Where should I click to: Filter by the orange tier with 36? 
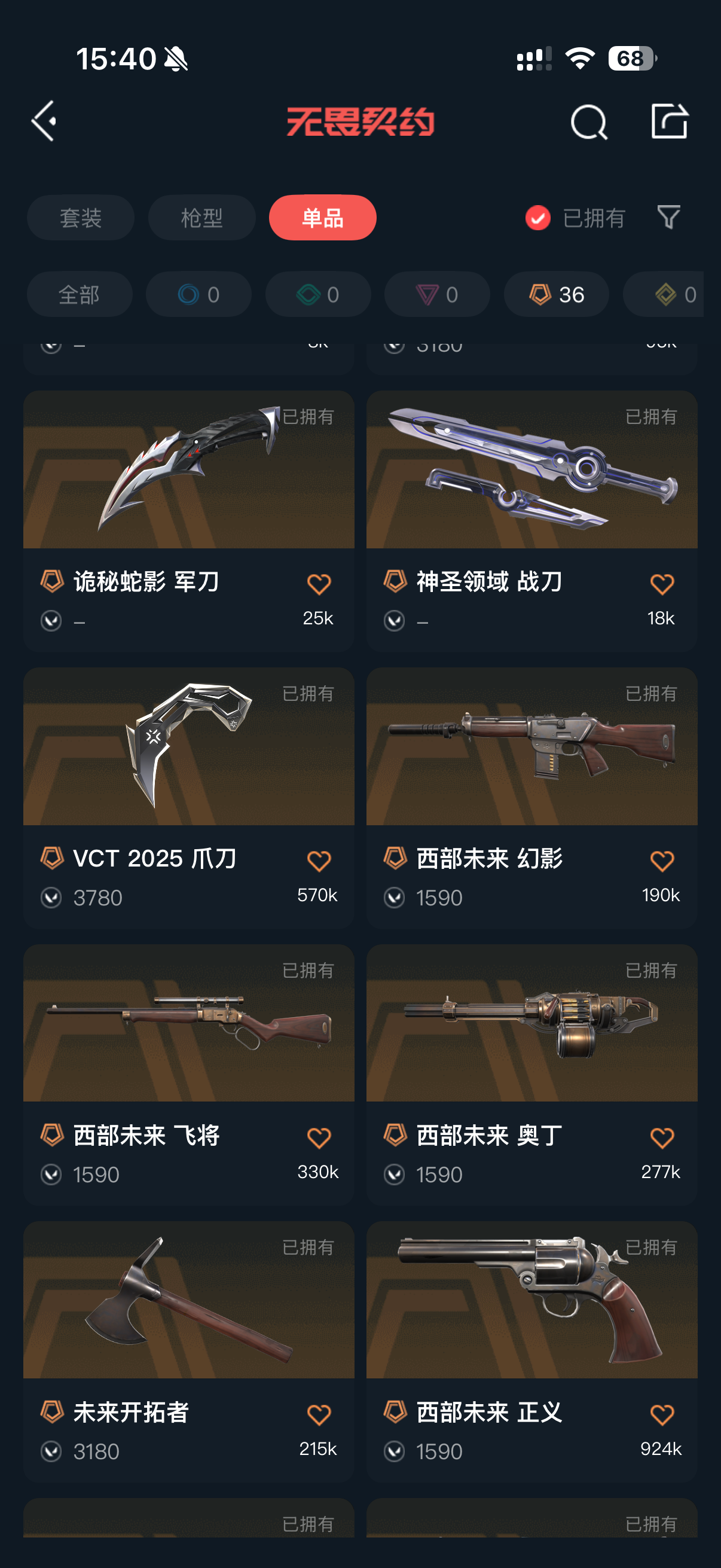(x=556, y=295)
